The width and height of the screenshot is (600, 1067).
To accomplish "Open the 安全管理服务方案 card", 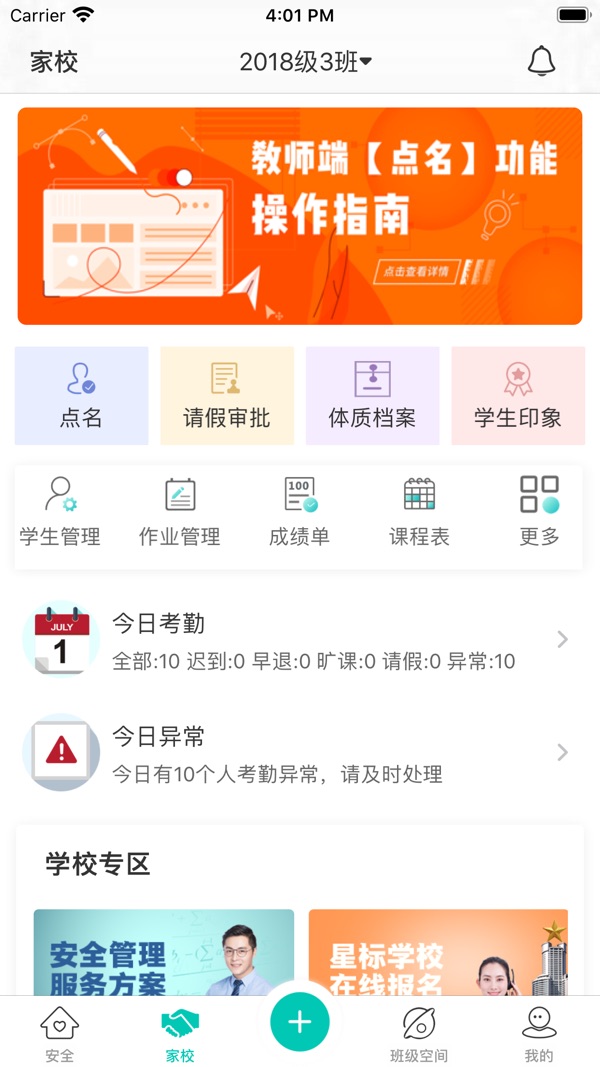I will (x=164, y=953).
